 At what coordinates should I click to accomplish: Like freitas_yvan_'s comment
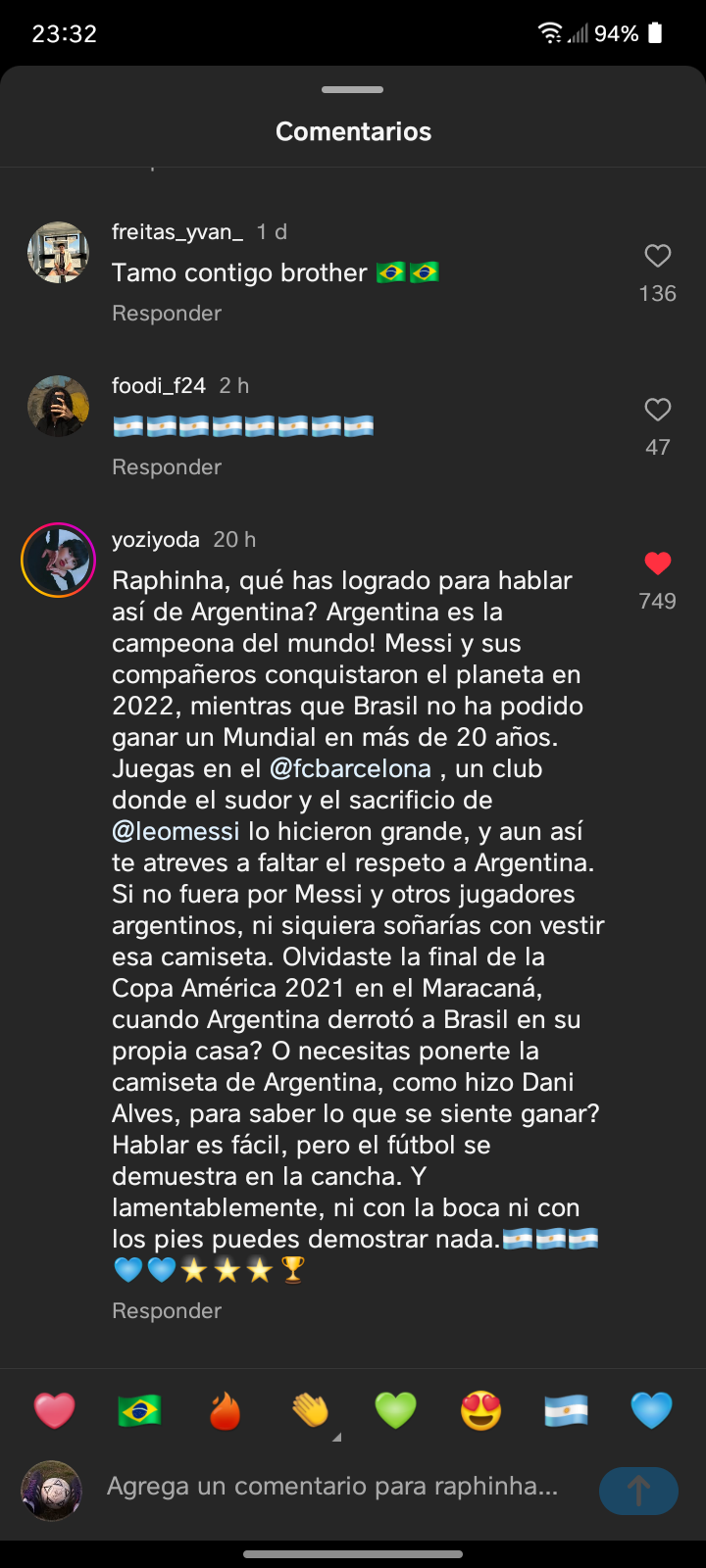point(657,256)
